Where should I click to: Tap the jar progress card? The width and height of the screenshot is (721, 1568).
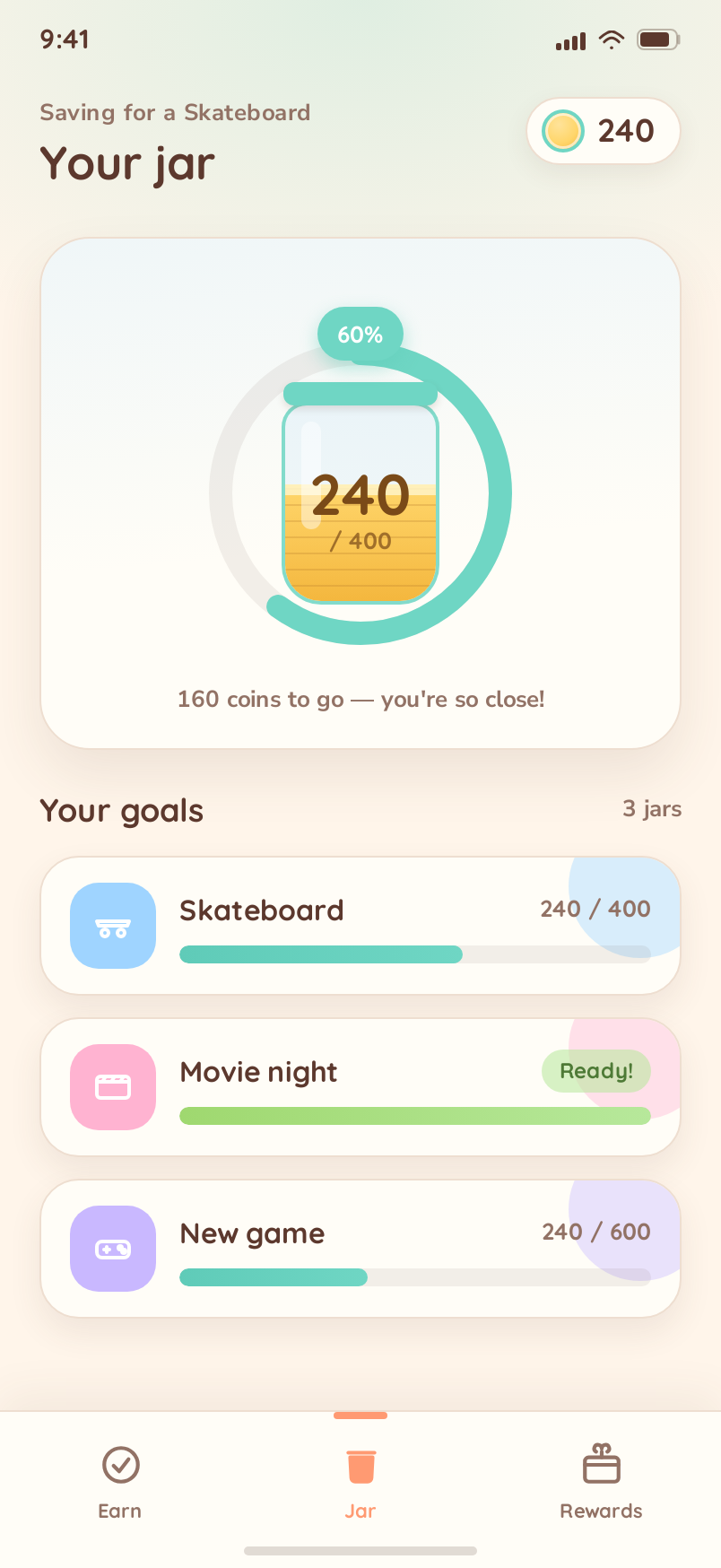[360, 493]
